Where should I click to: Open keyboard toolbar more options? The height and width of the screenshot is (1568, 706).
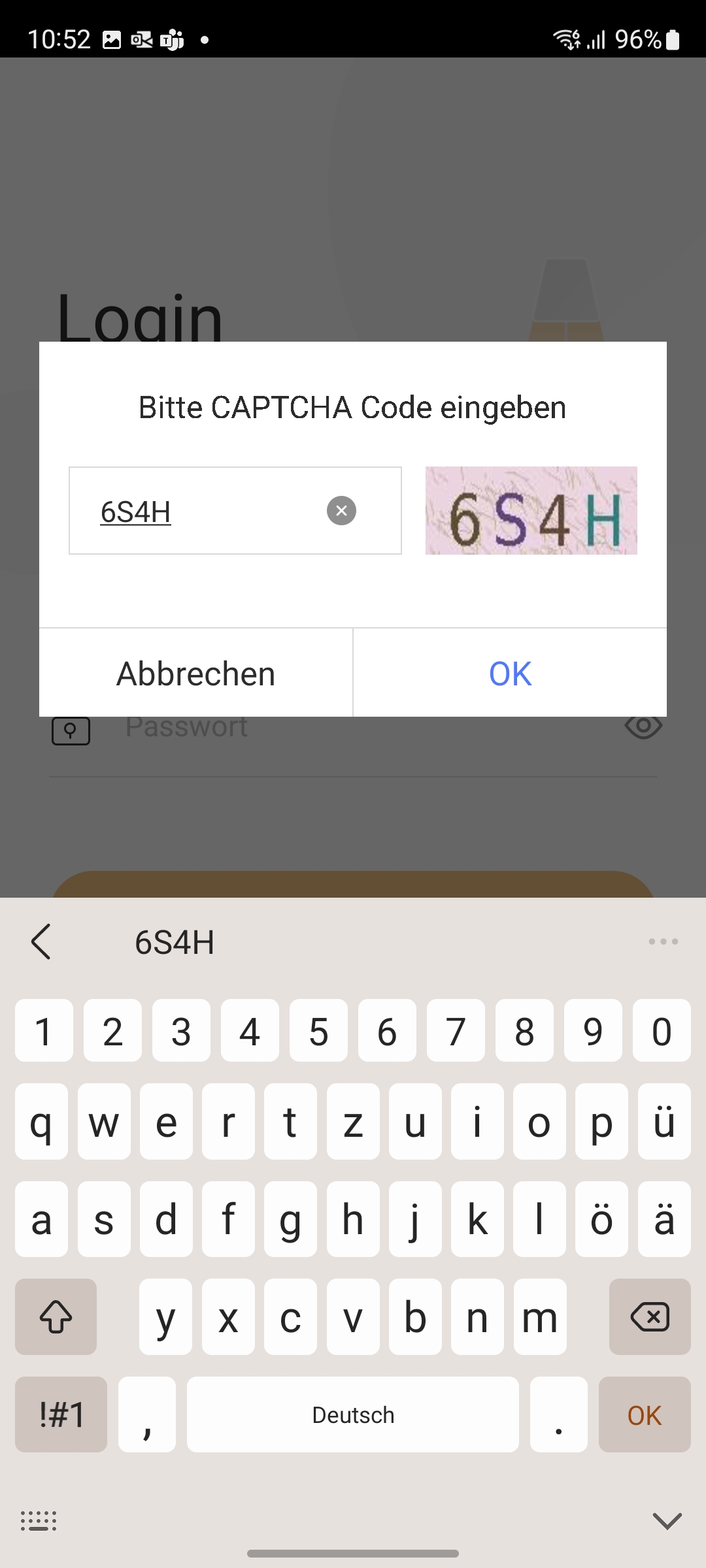(x=663, y=941)
